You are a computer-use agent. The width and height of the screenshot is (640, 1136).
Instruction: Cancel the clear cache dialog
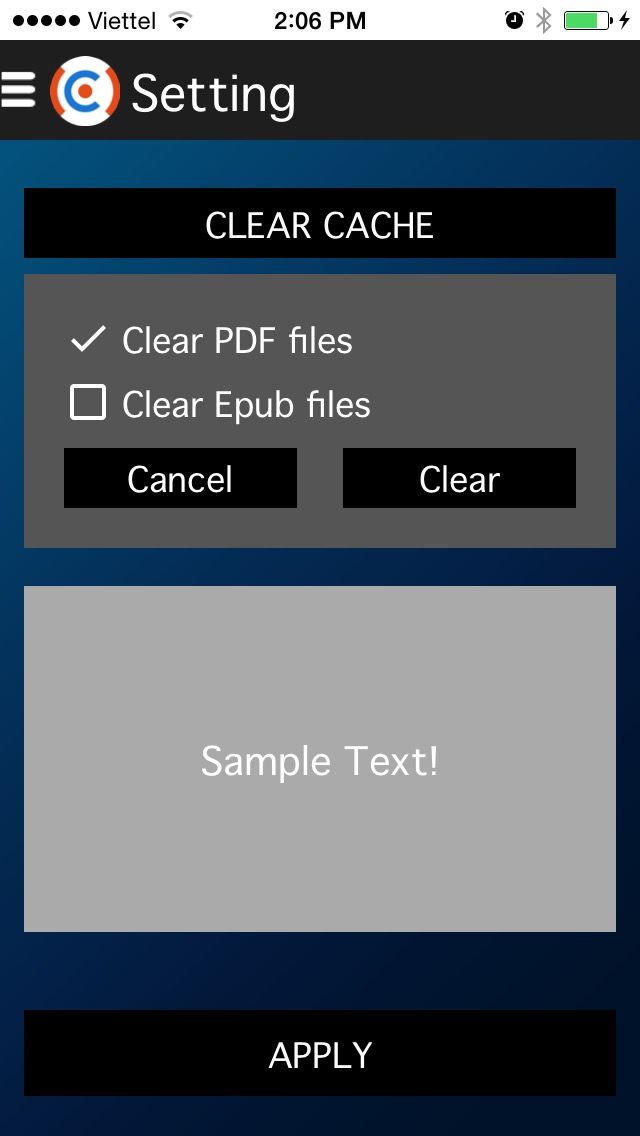[x=180, y=478]
